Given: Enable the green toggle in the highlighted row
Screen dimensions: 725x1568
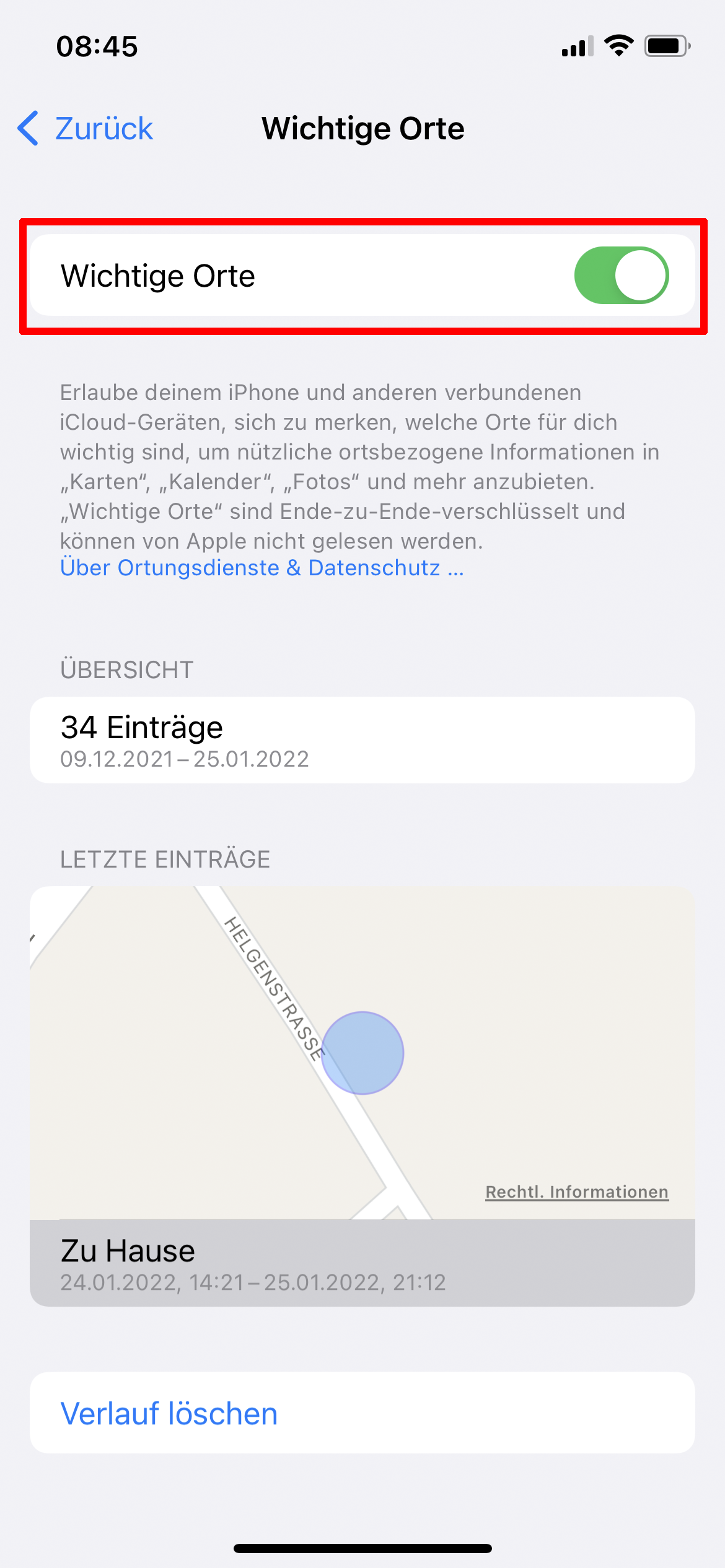Looking at the screenshot, I should (x=622, y=275).
